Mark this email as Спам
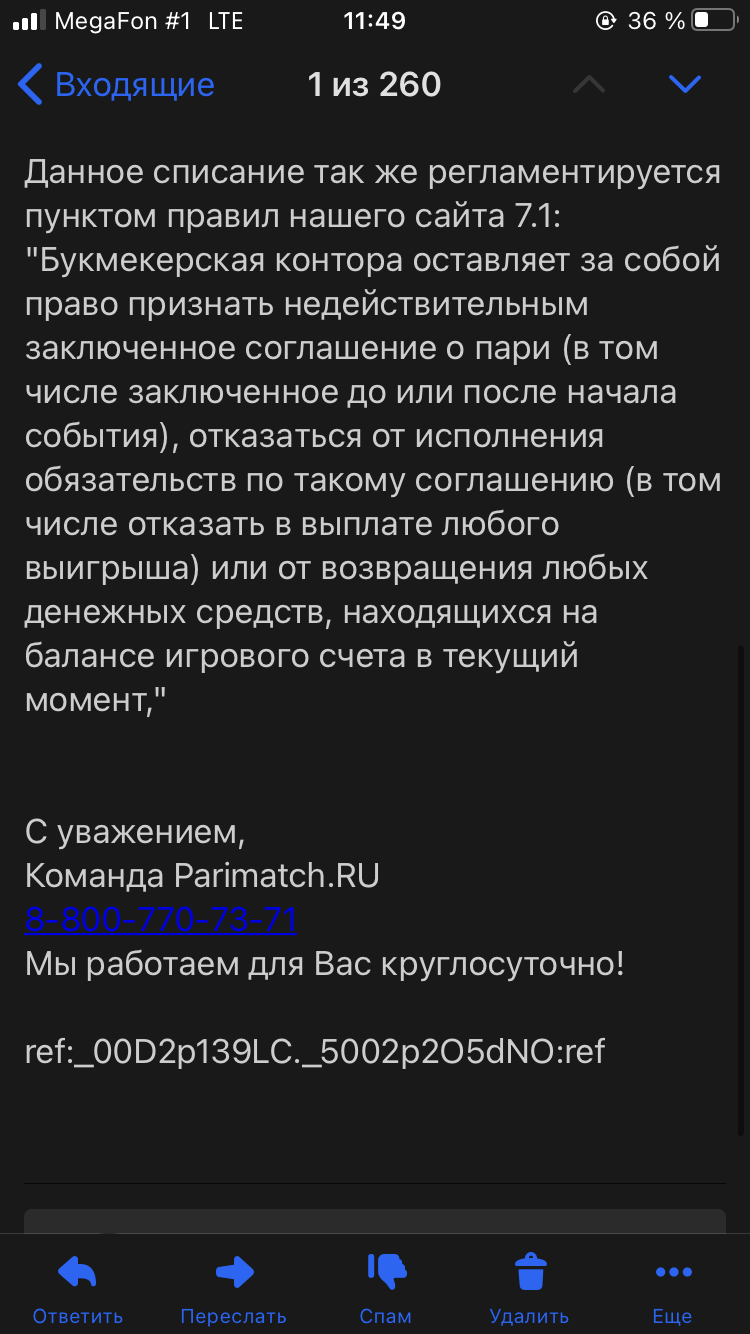This screenshot has height=1334, width=750. click(386, 1287)
